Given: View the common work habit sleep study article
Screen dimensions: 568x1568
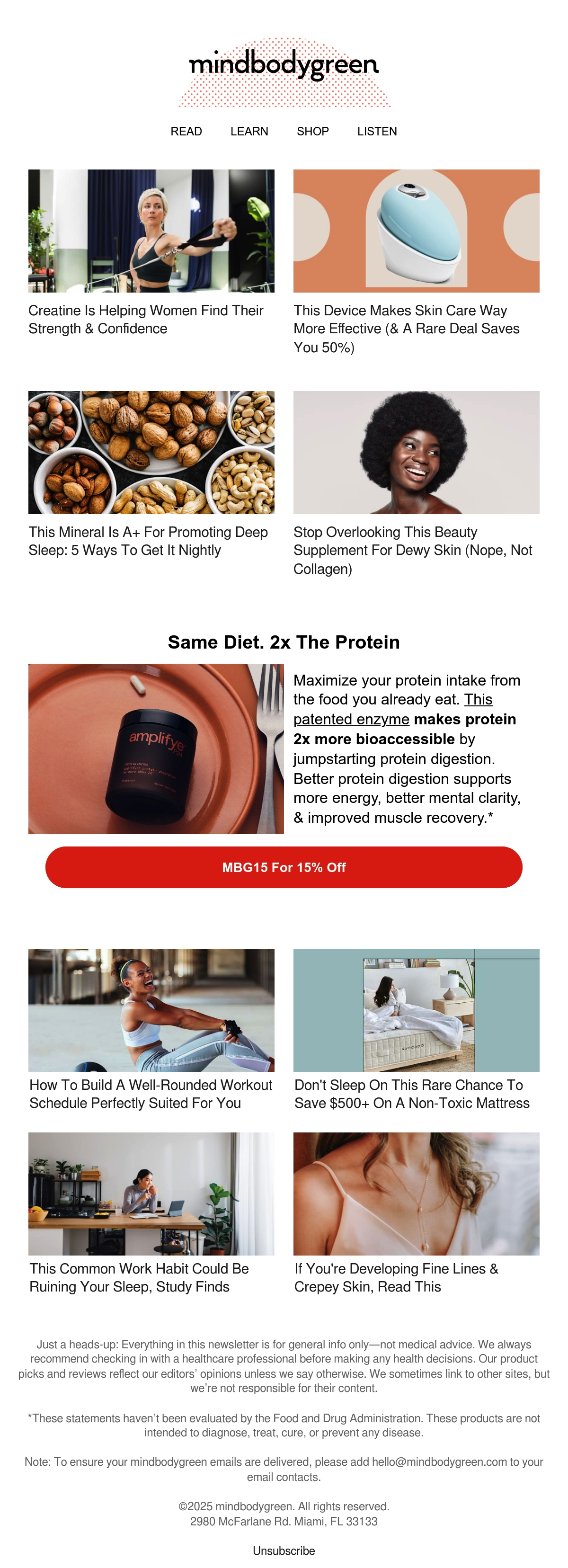Looking at the screenshot, I should pyautogui.click(x=139, y=1278).
